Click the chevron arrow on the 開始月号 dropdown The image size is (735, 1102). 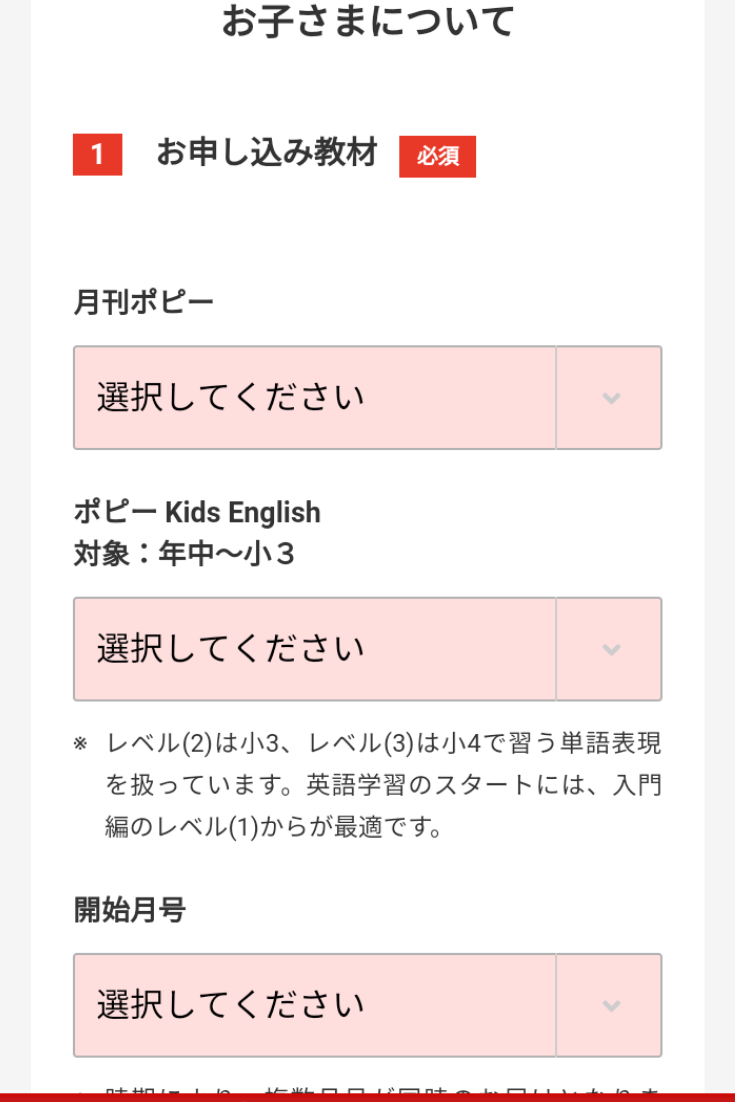coord(611,1005)
